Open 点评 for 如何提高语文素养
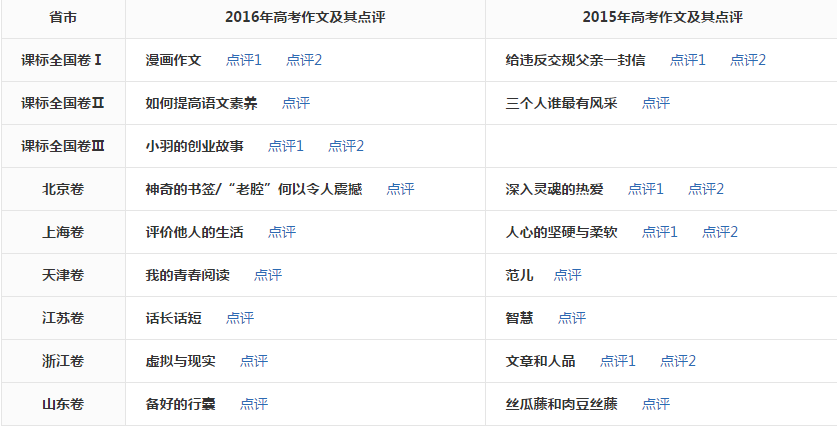The height and width of the screenshot is (427, 837). coord(296,103)
